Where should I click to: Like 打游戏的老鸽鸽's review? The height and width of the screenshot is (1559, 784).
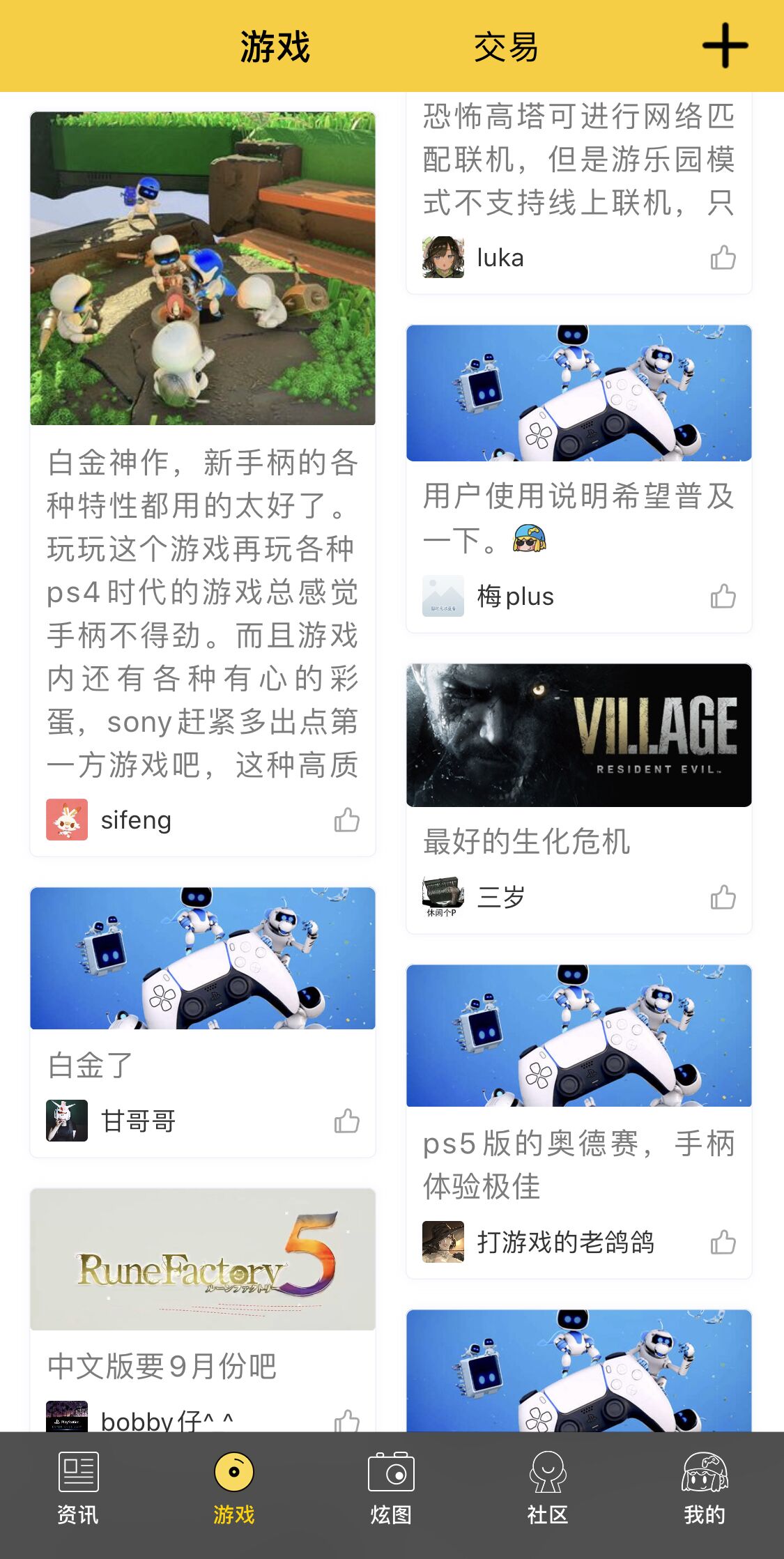tap(723, 1242)
